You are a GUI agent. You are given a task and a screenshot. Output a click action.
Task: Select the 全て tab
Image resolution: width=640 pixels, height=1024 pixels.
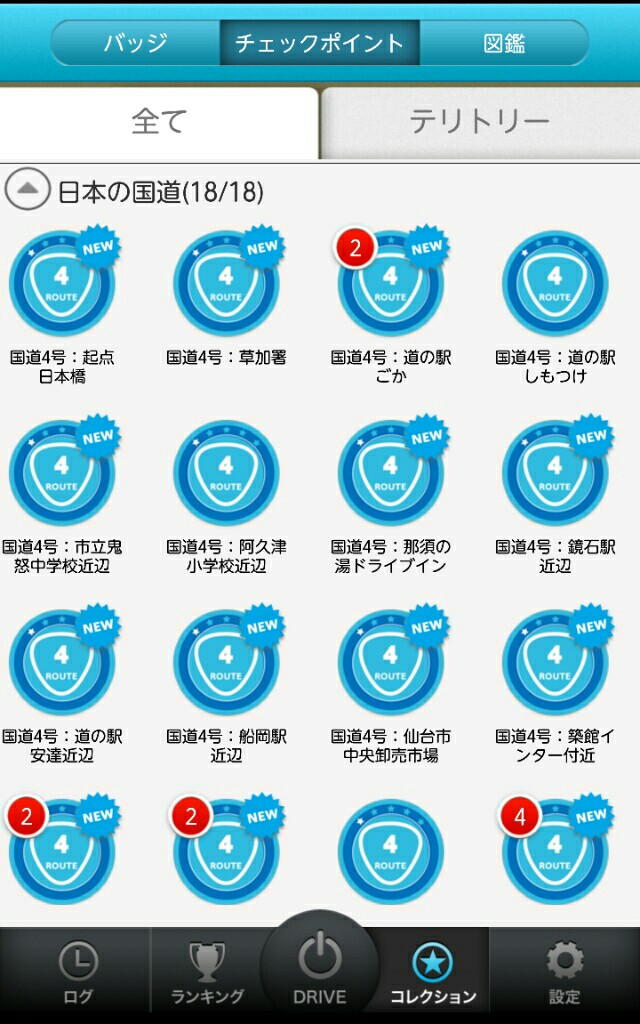click(159, 123)
